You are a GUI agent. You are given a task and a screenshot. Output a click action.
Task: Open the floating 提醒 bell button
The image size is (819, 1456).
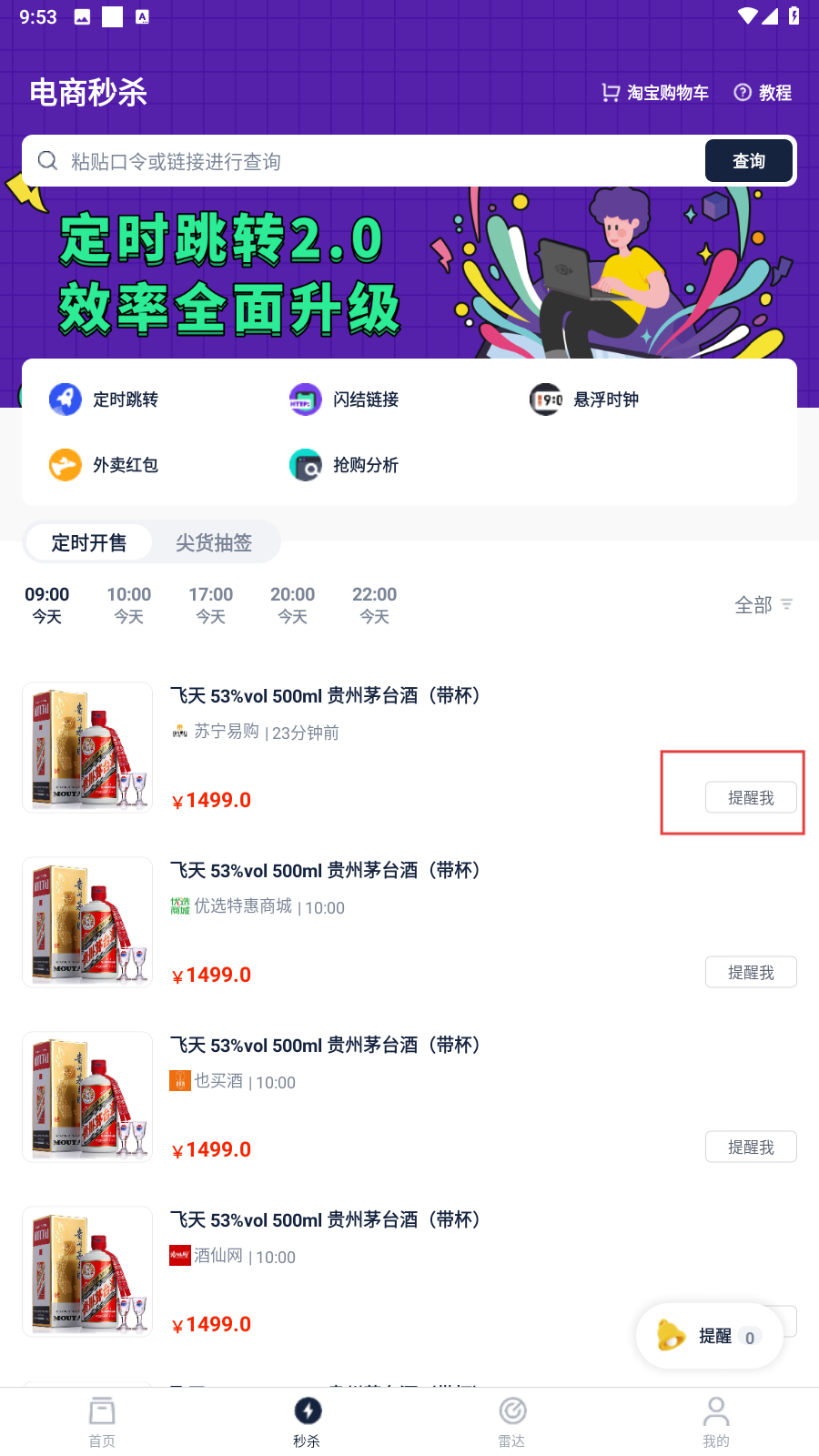[709, 1336]
